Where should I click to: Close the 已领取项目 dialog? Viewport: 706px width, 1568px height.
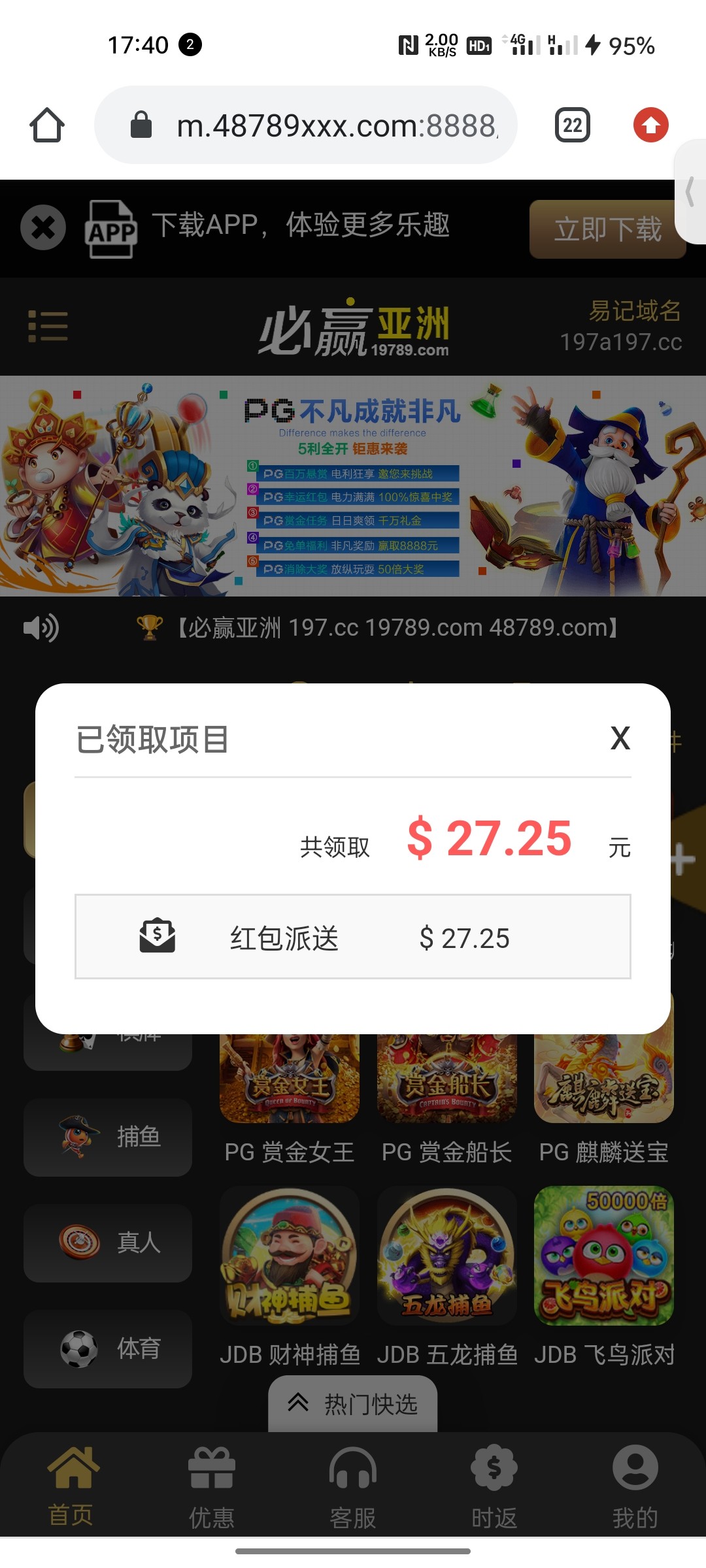[x=620, y=738]
